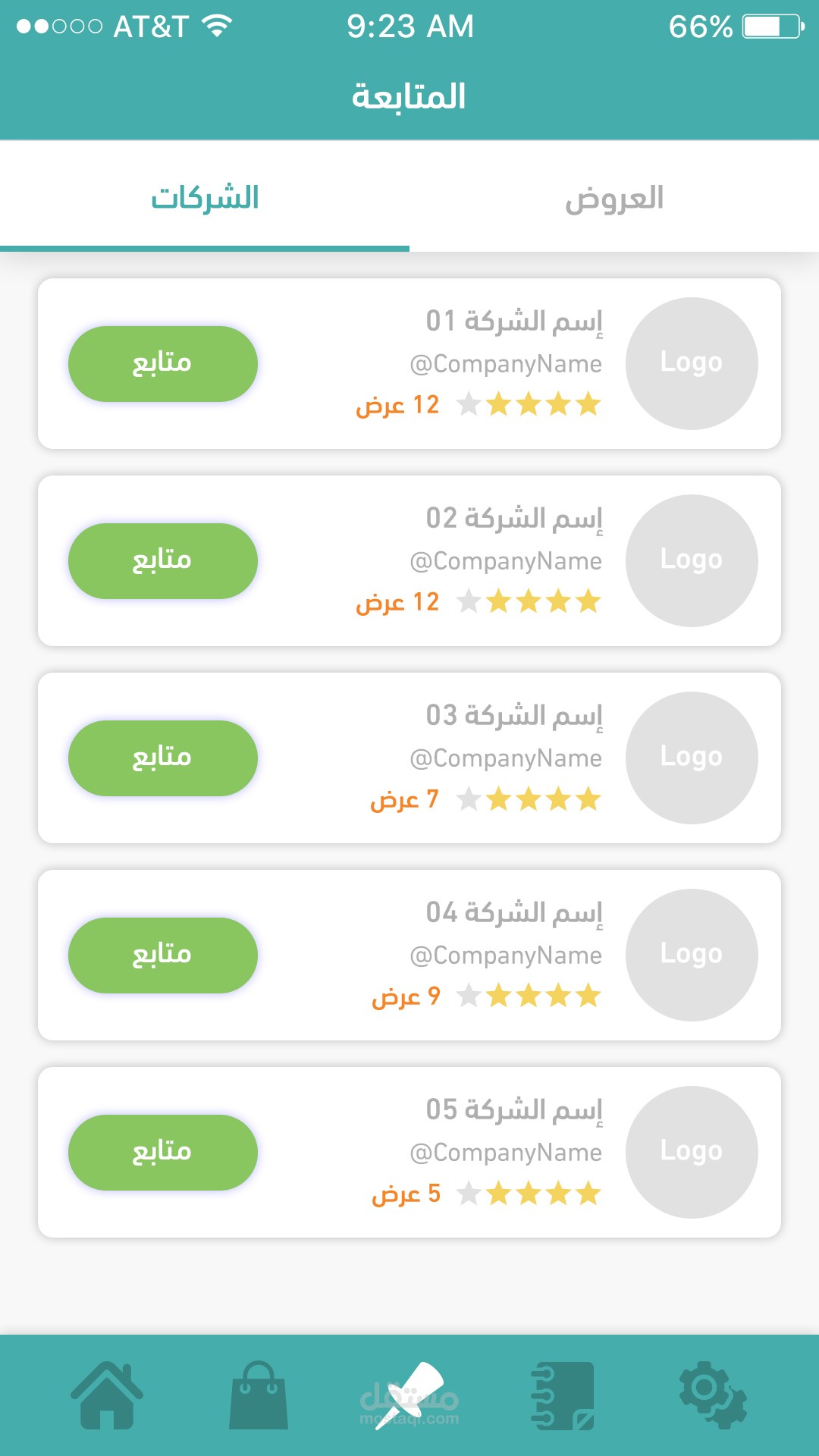Open the notebook tab
The height and width of the screenshot is (1456, 819).
[x=562, y=1395]
